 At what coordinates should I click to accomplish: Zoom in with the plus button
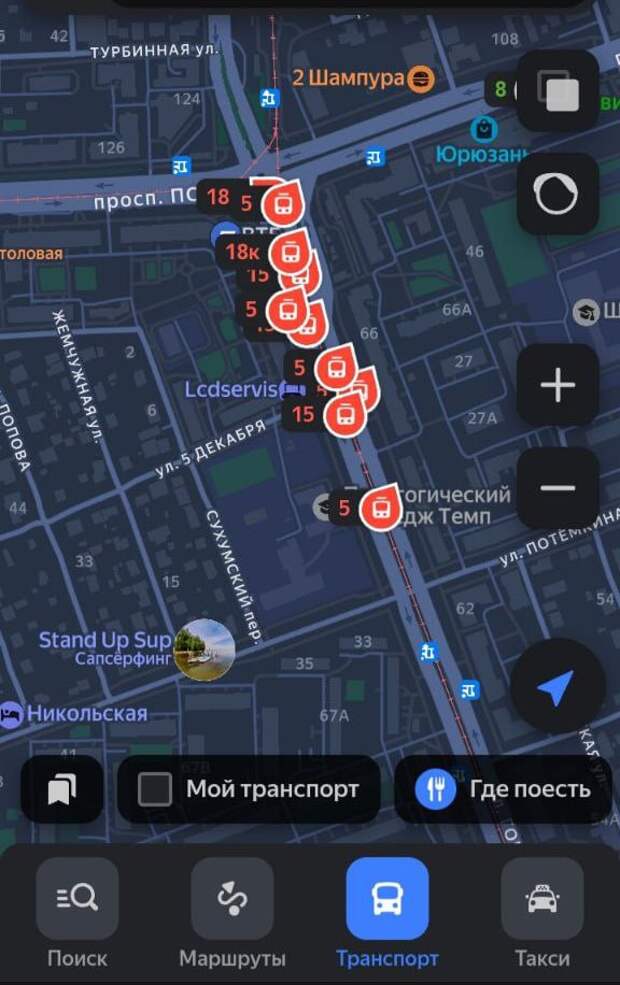click(x=557, y=385)
